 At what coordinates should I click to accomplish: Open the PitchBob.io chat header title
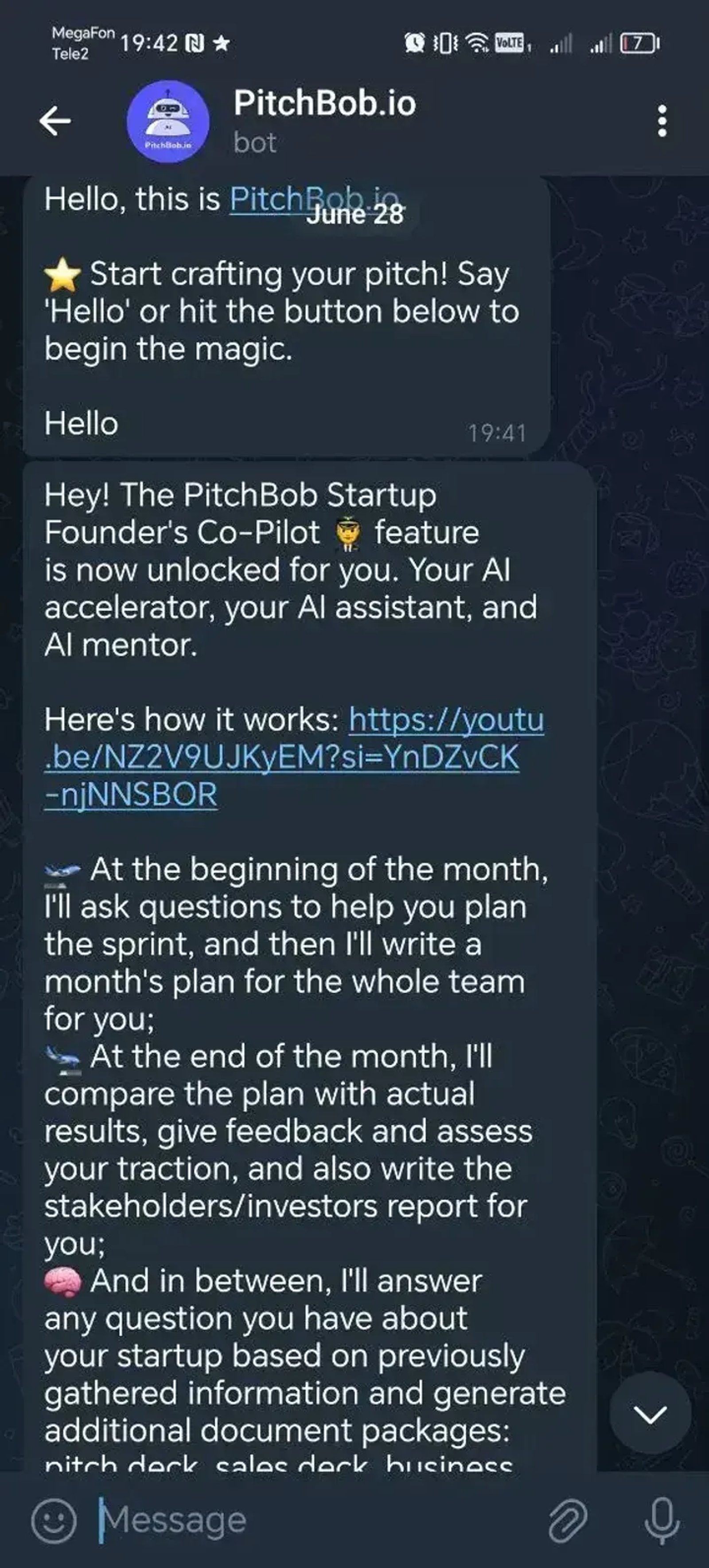tap(325, 103)
